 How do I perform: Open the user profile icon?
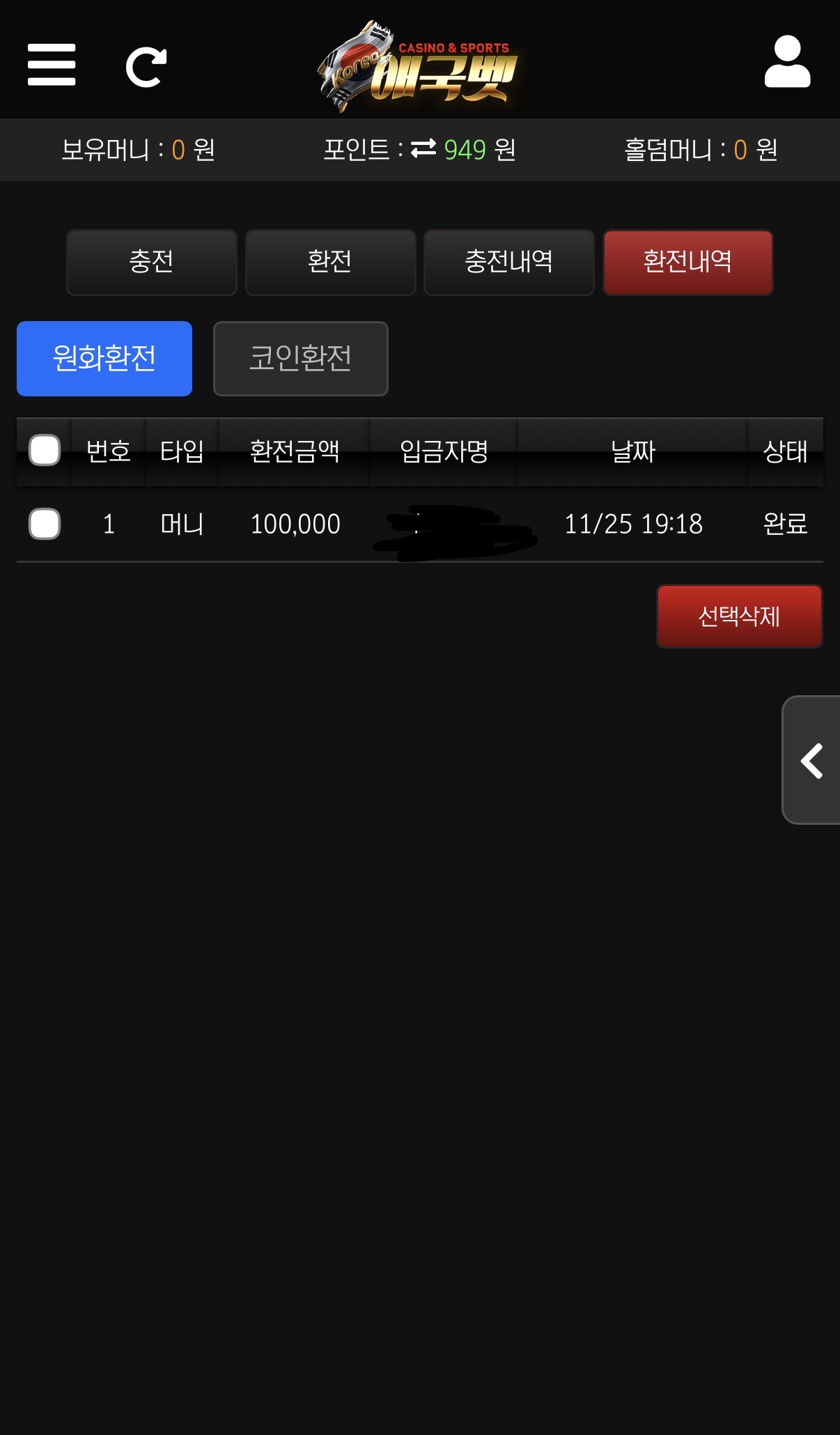pos(787,63)
